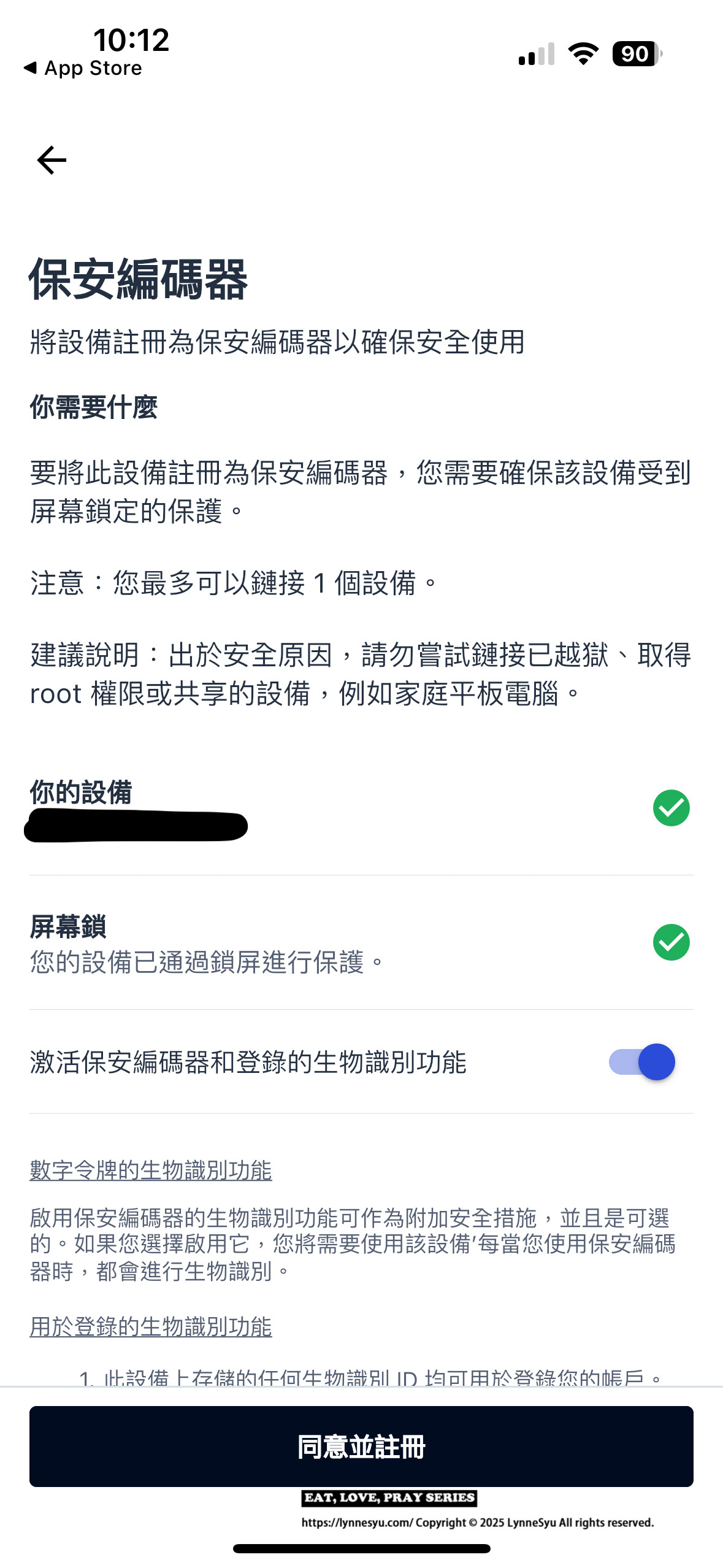The height and width of the screenshot is (1568, 723).
Task: Return to the App Store
Action: pos(83,68)
